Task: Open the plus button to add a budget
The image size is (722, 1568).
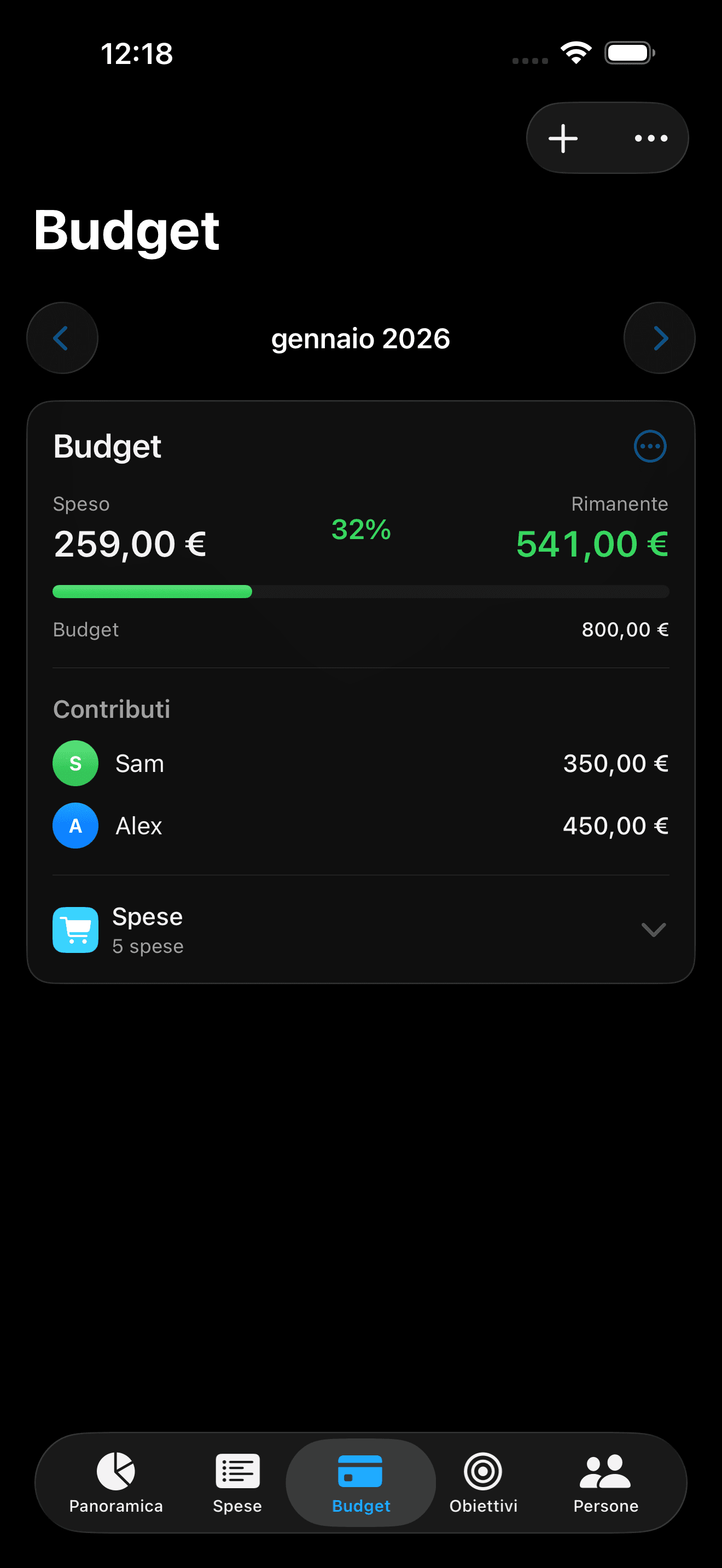Action: 562,137
